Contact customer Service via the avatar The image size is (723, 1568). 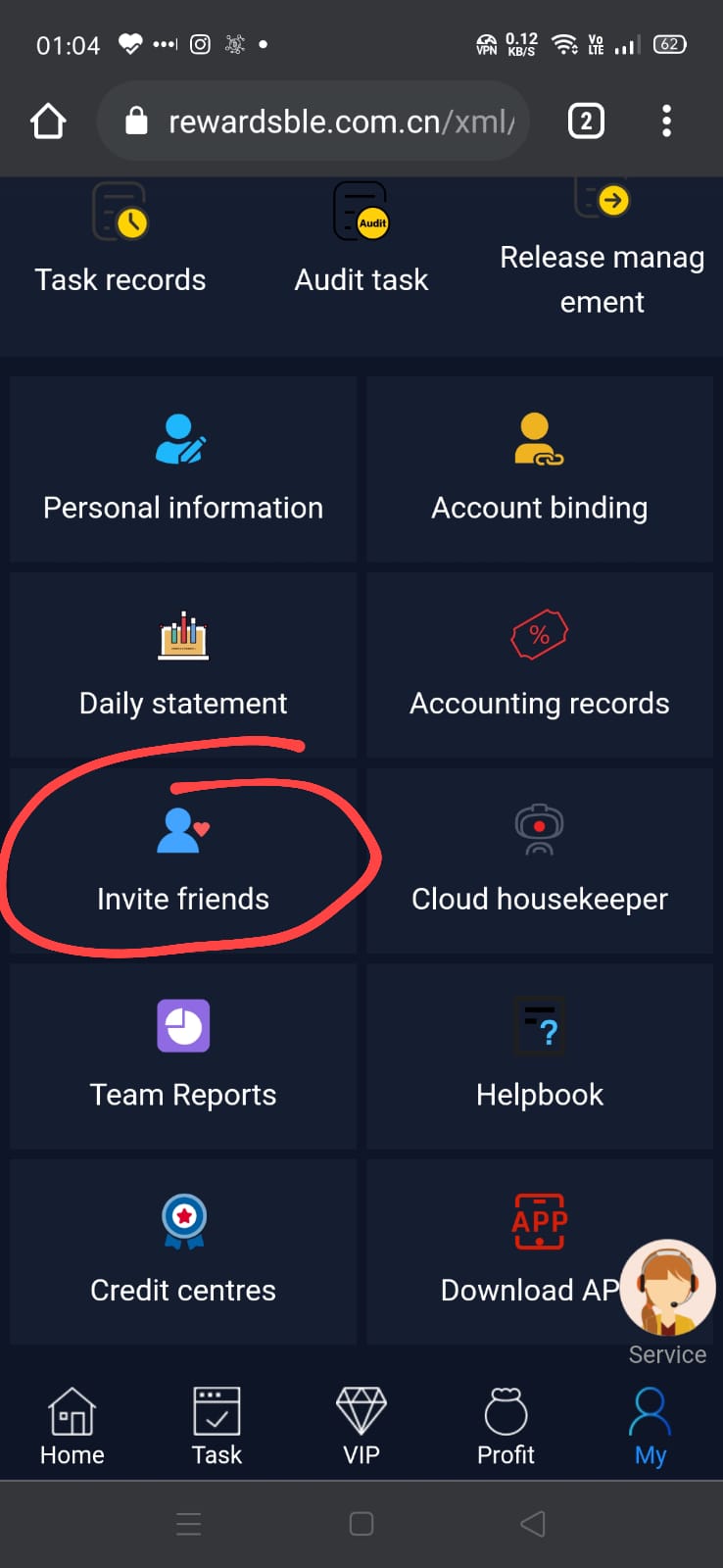click(668, 1289)
